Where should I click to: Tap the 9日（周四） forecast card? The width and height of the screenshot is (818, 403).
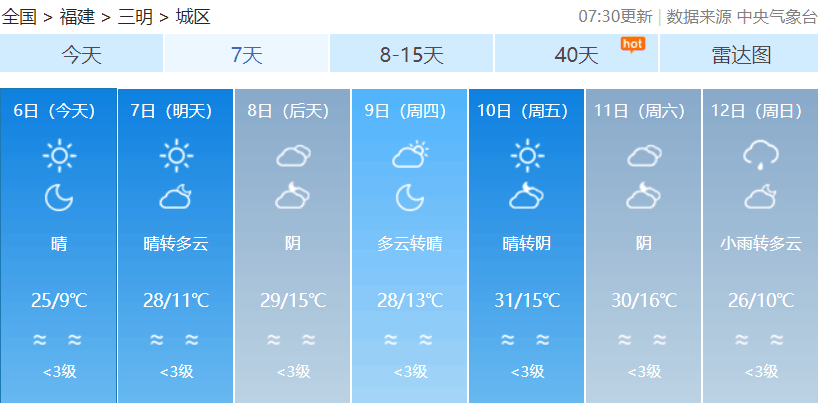[410, 245]
